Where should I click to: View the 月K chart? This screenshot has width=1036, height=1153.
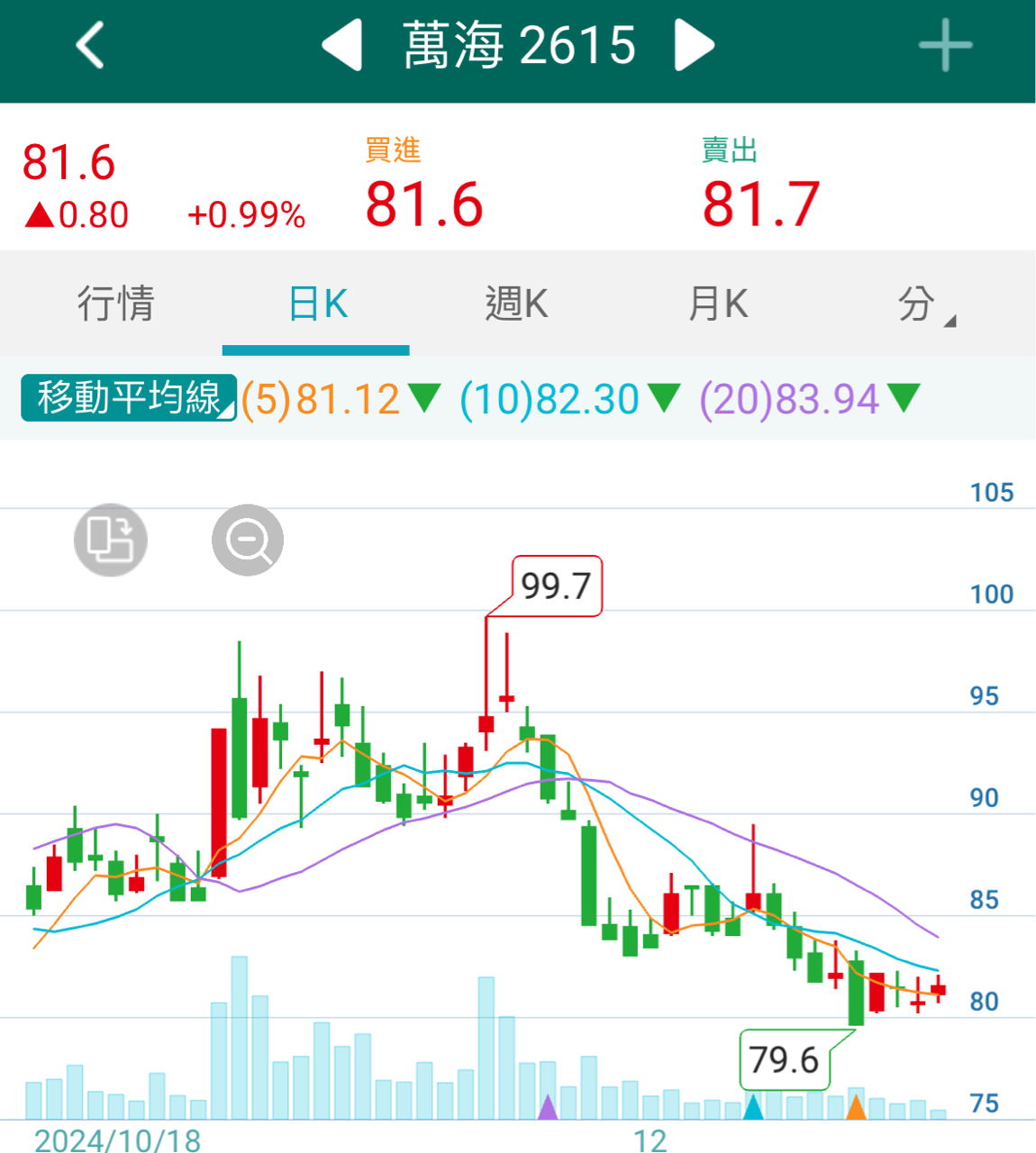tap(718, 304)
